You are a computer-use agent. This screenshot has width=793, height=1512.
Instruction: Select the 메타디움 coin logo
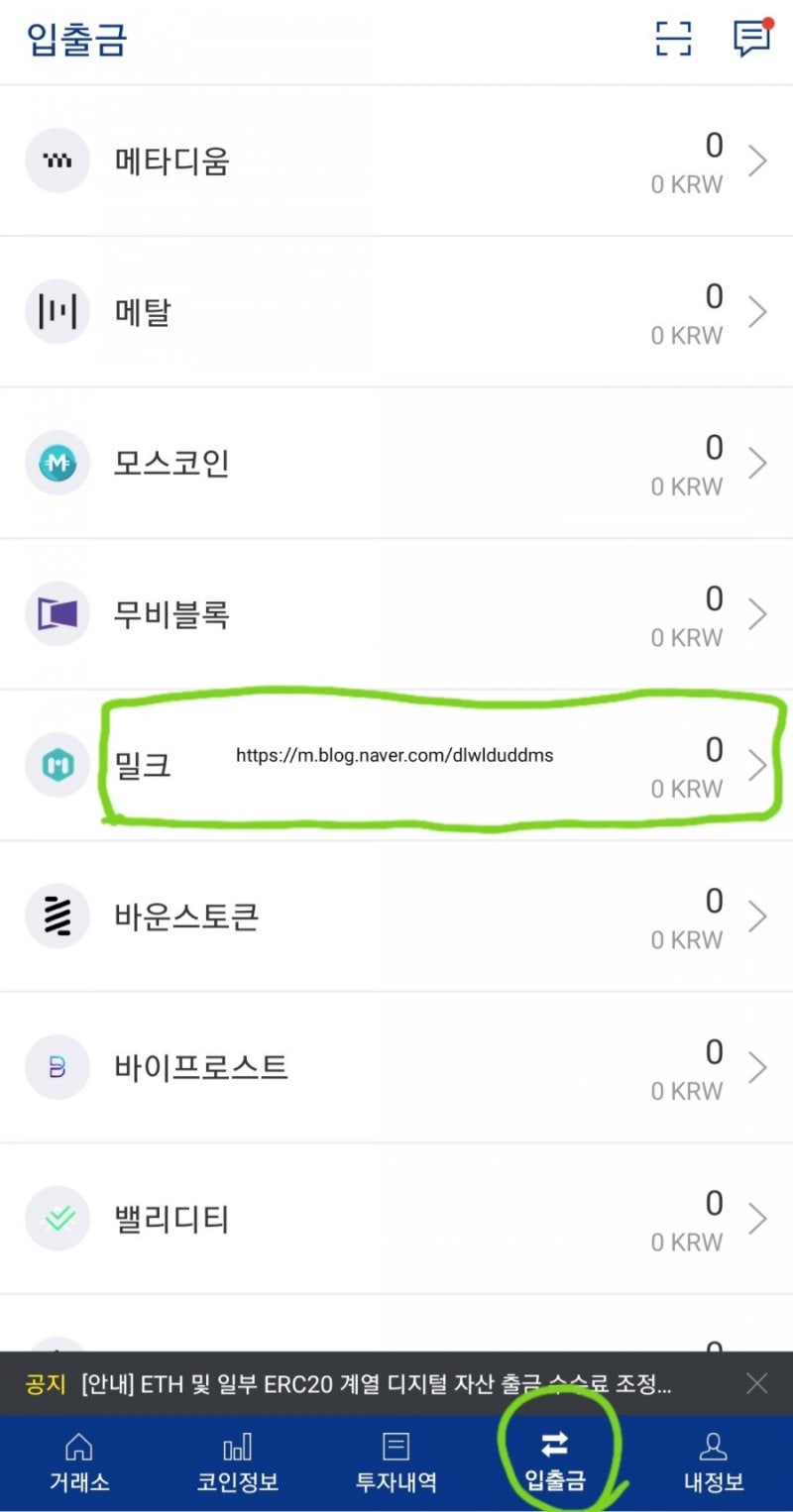tap(57, 161)
